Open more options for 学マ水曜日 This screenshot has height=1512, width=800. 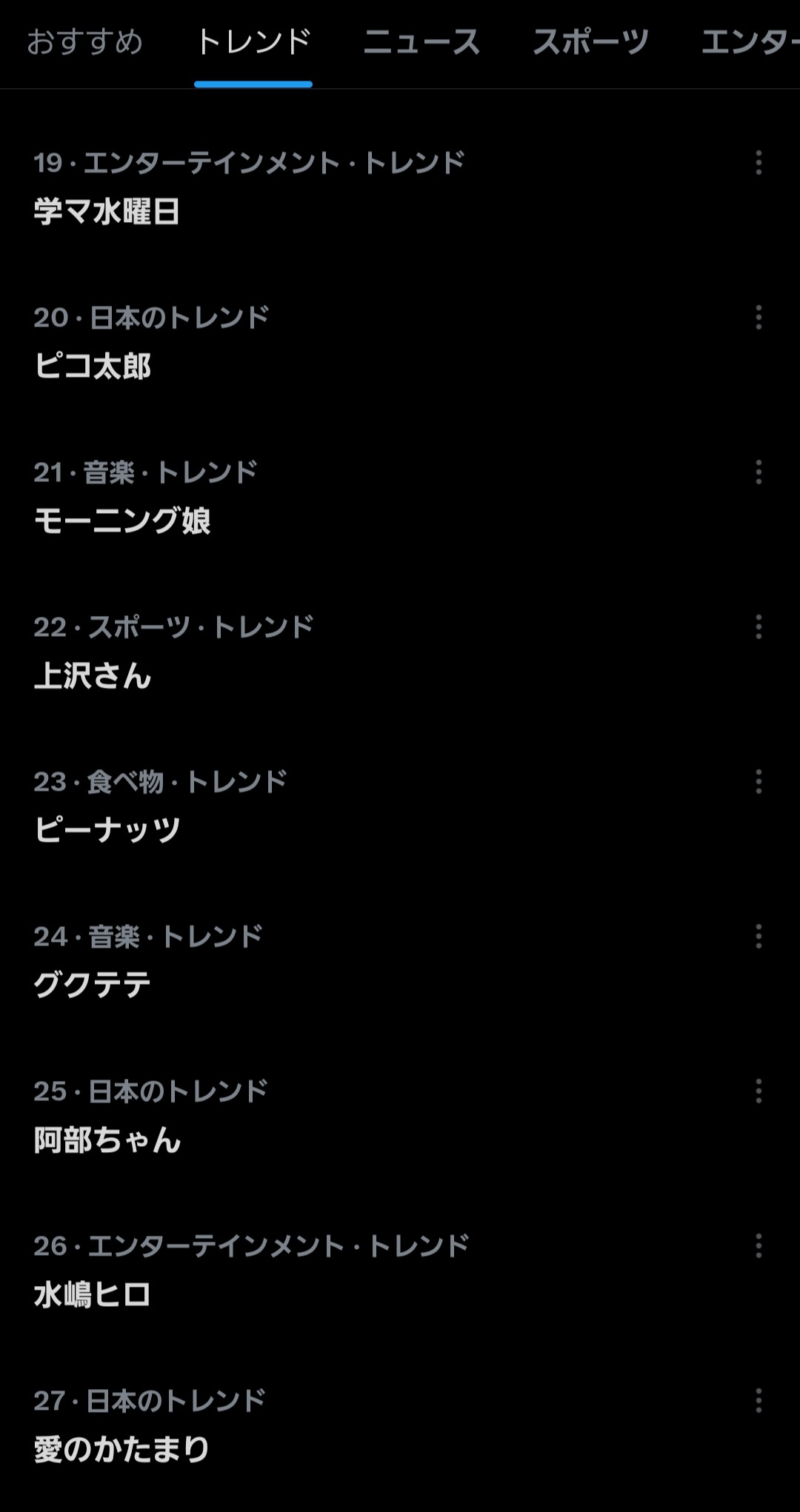(x=759, y=163)
